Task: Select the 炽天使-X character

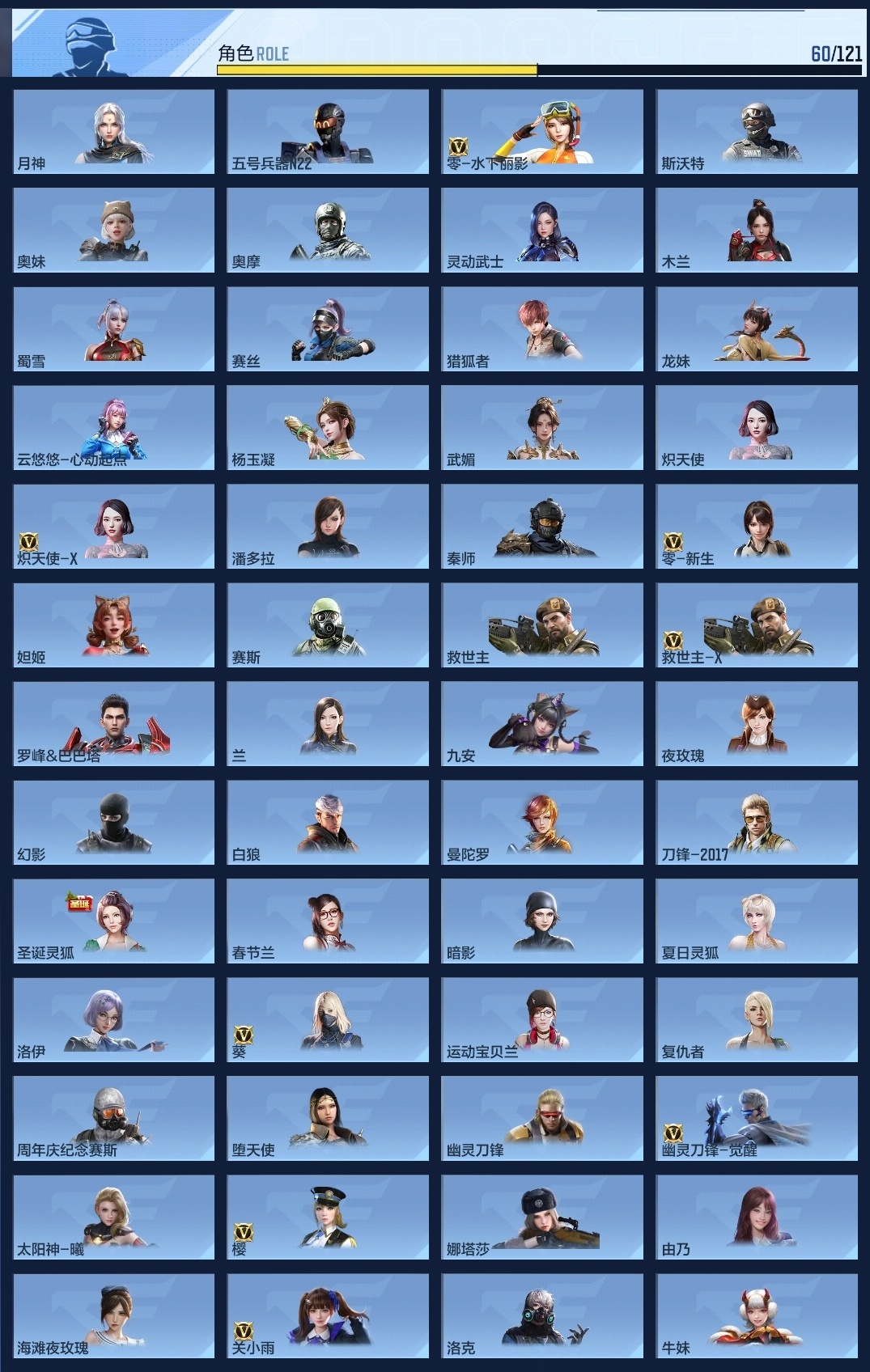Action: point(114,526)
